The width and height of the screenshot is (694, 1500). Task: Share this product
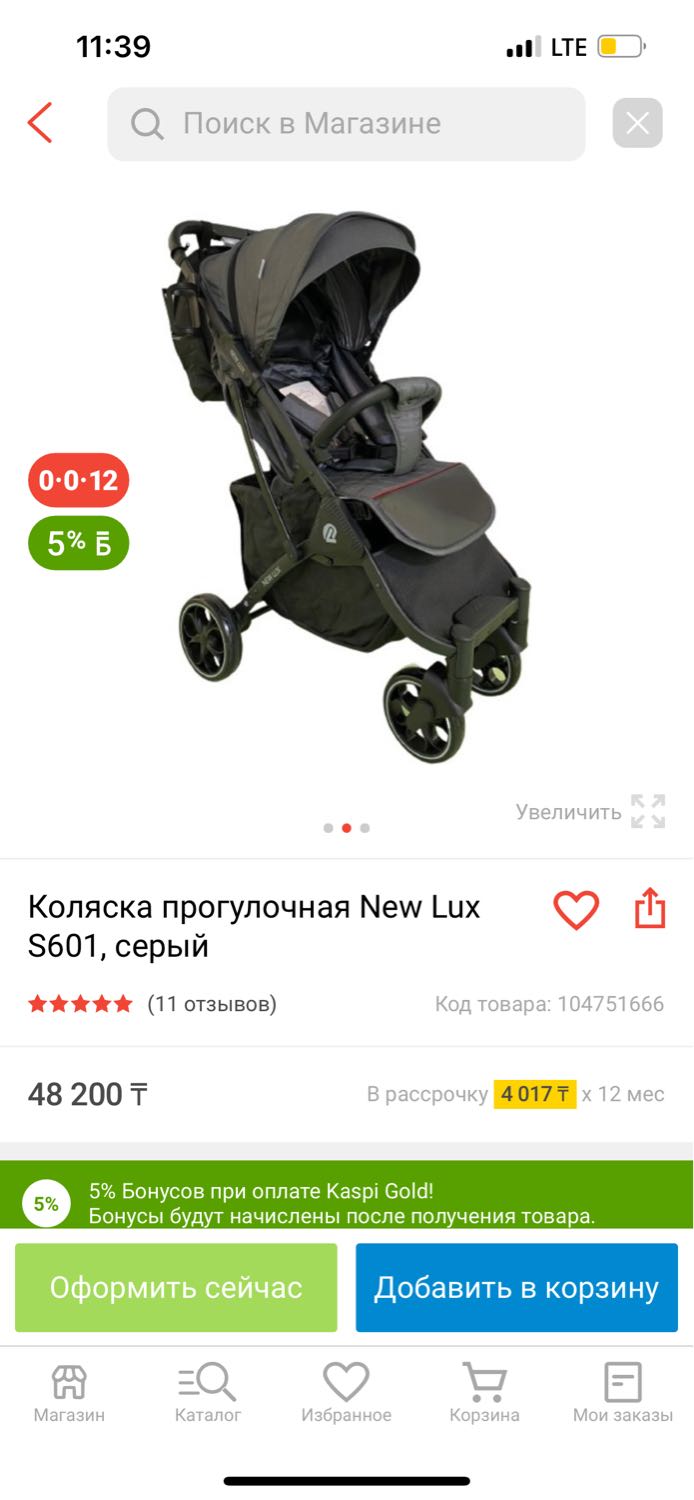pyautogui.click(x=650, y=909)
